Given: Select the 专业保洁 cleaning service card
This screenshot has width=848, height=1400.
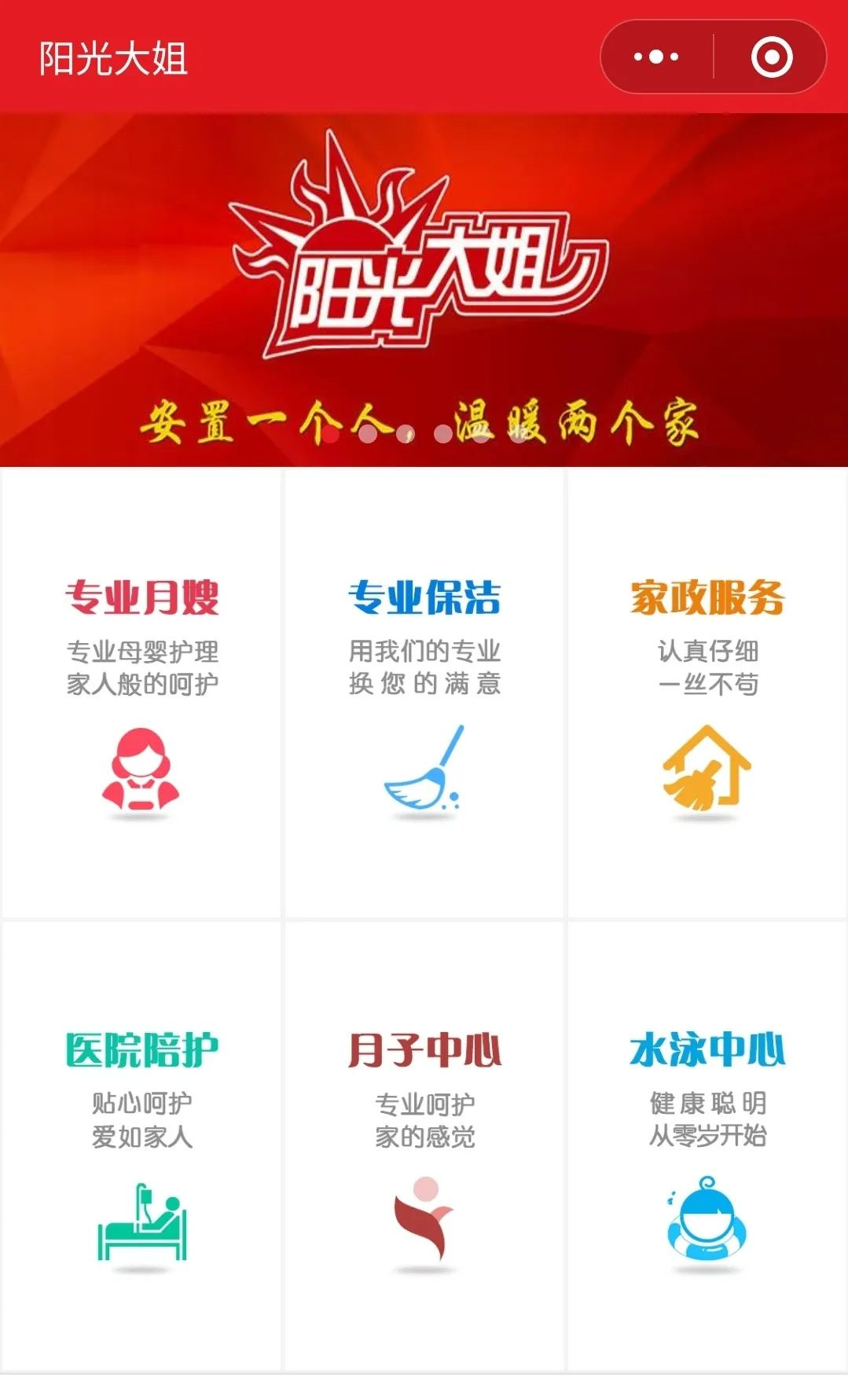Looking at the screenshot, I should click(424, 693).
